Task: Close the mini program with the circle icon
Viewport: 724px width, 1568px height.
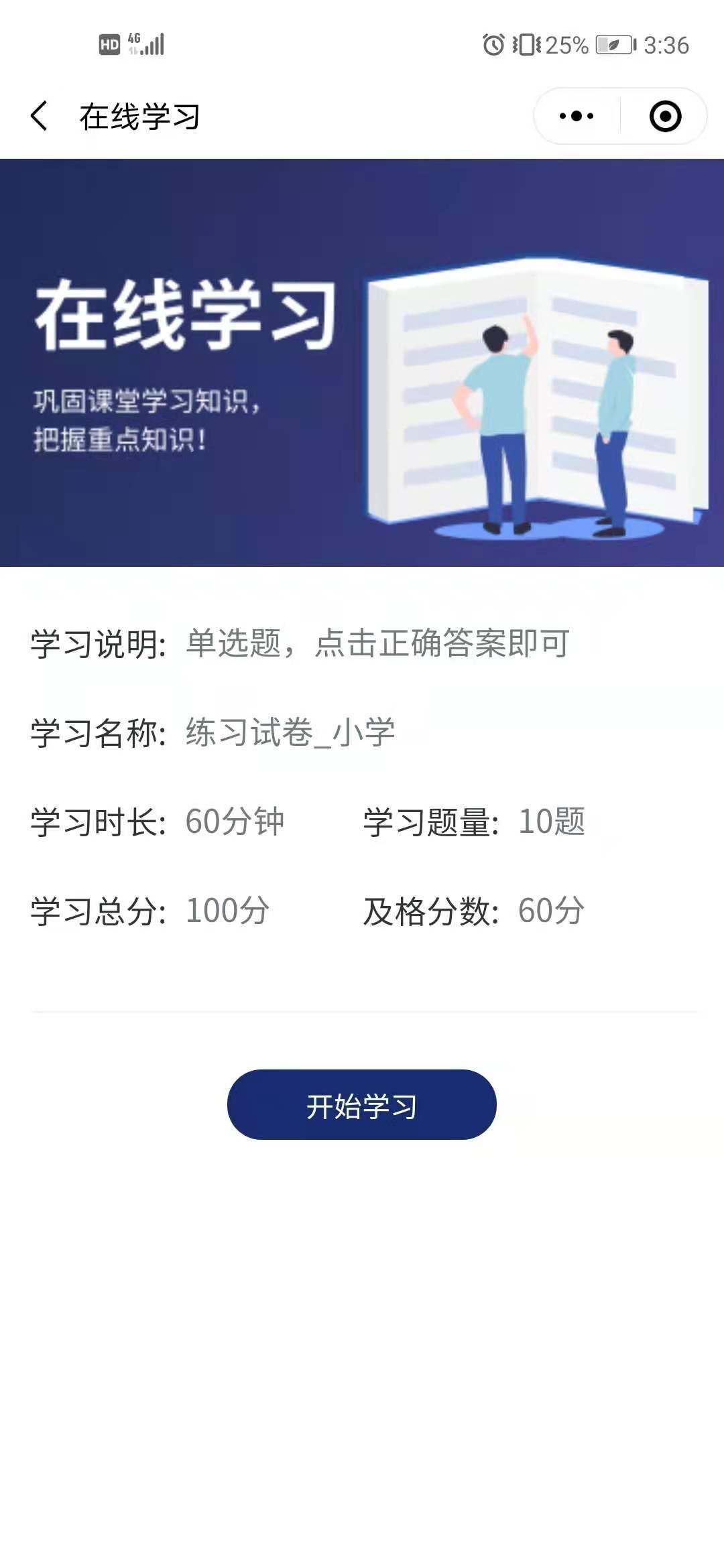Action: [665, 116]
